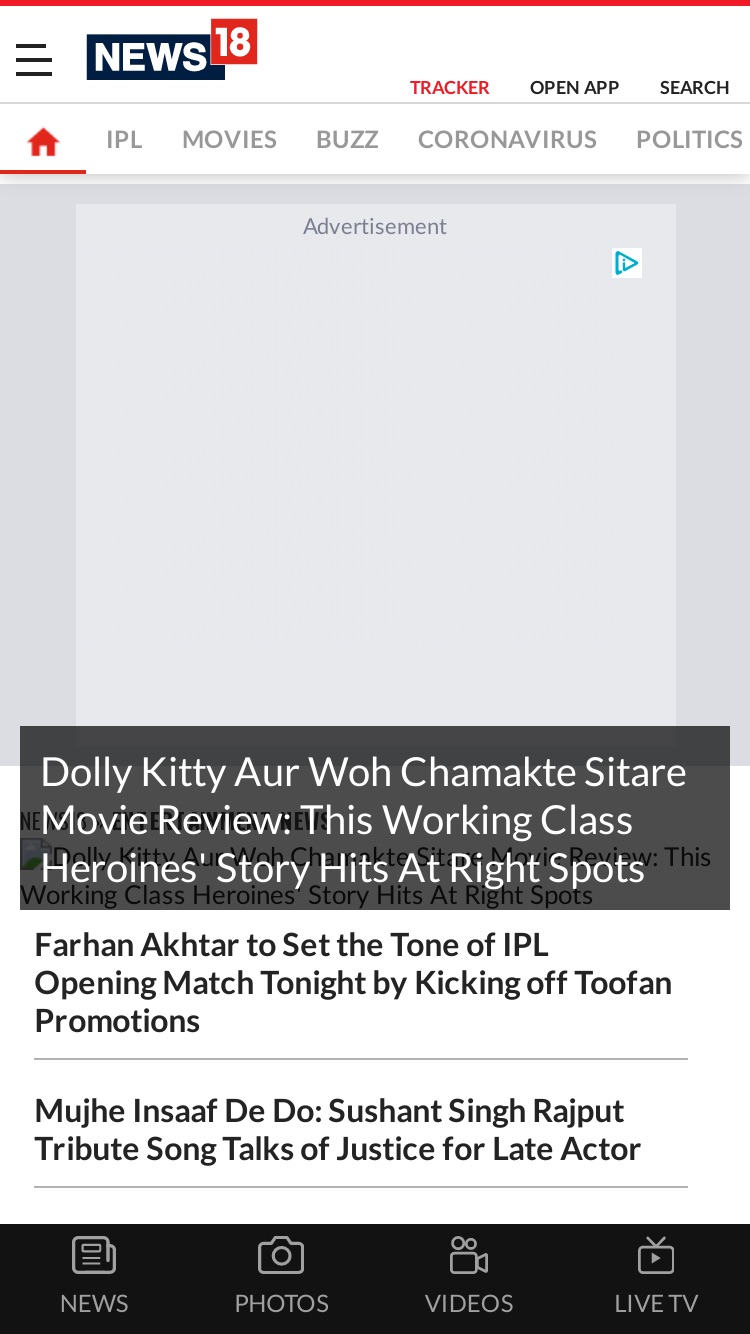Tap the TRACKER link

pyautogui.click(x=449, y=88)
